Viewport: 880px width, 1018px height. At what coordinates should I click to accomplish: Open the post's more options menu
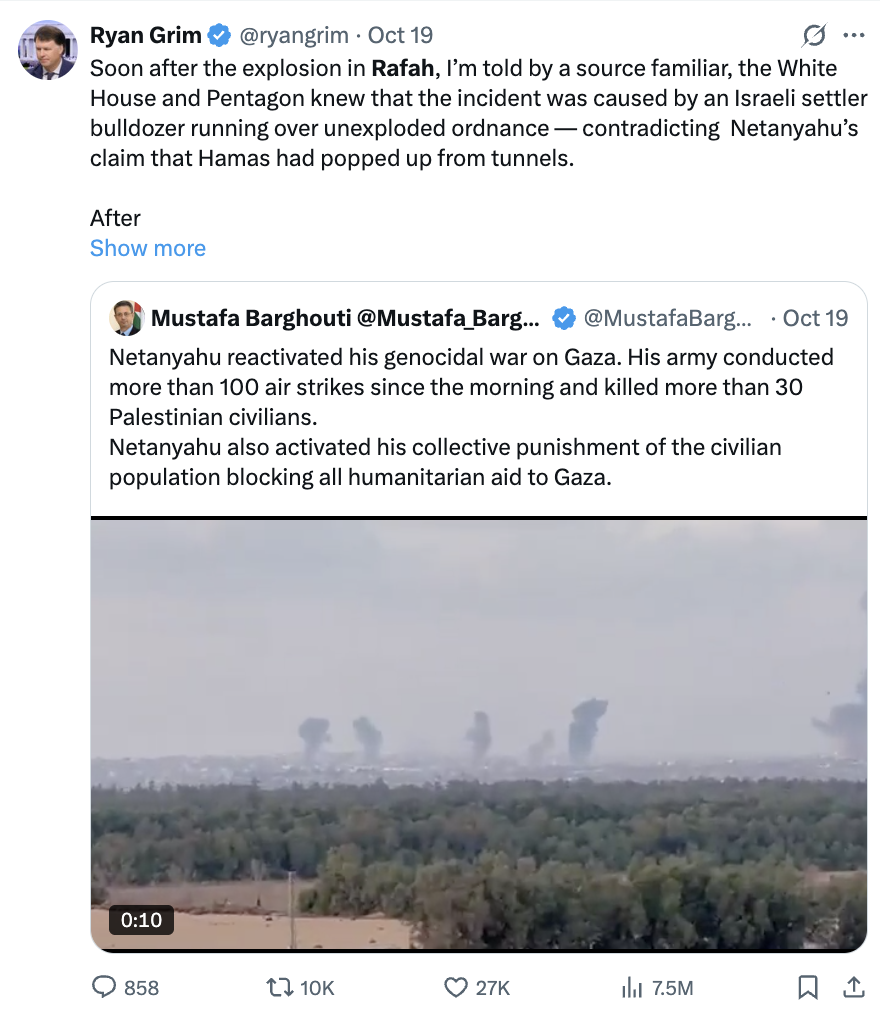(853, 36)
